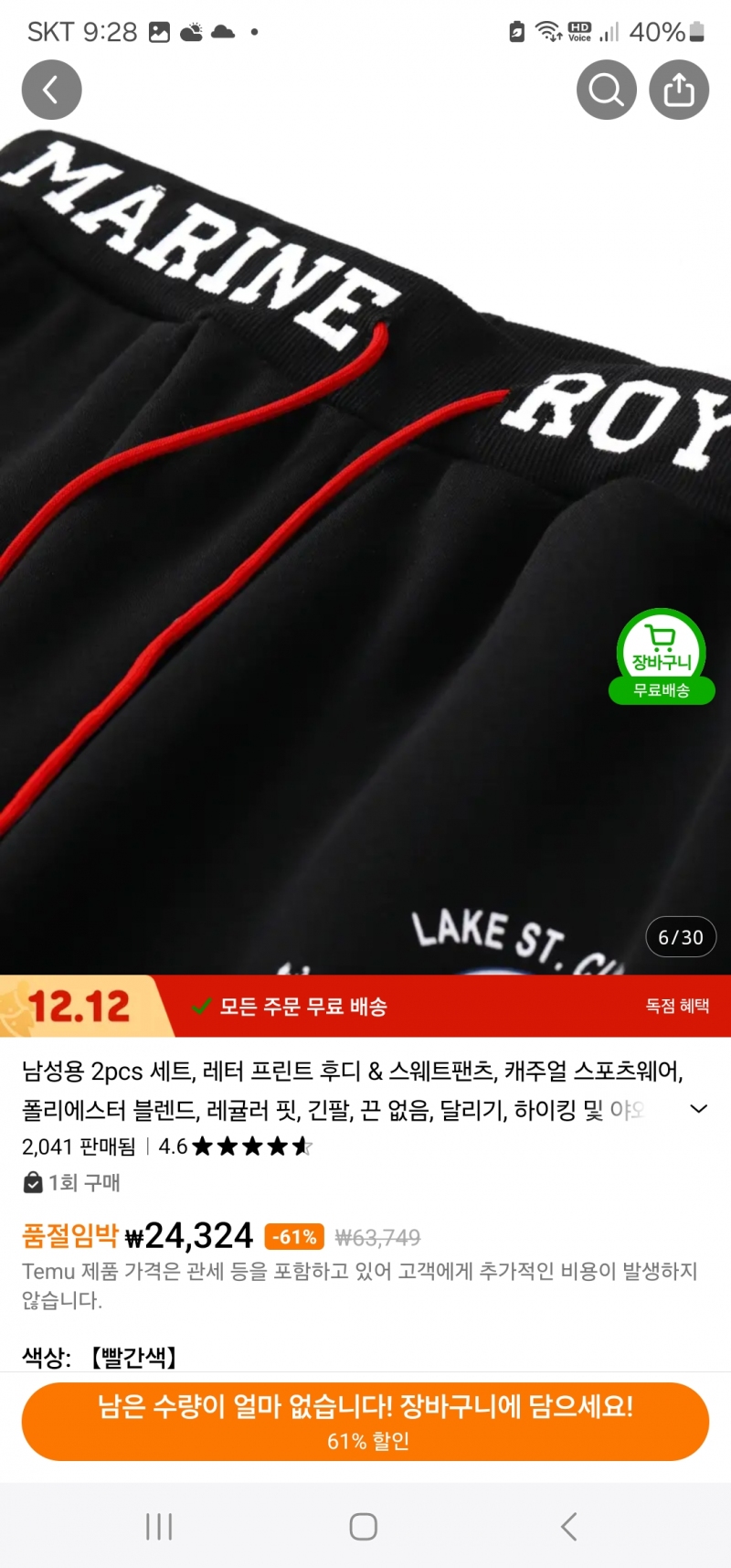Viewport: 731px width, 1568px height.
Task: Open the search icon at top
Action: point(606,90)
